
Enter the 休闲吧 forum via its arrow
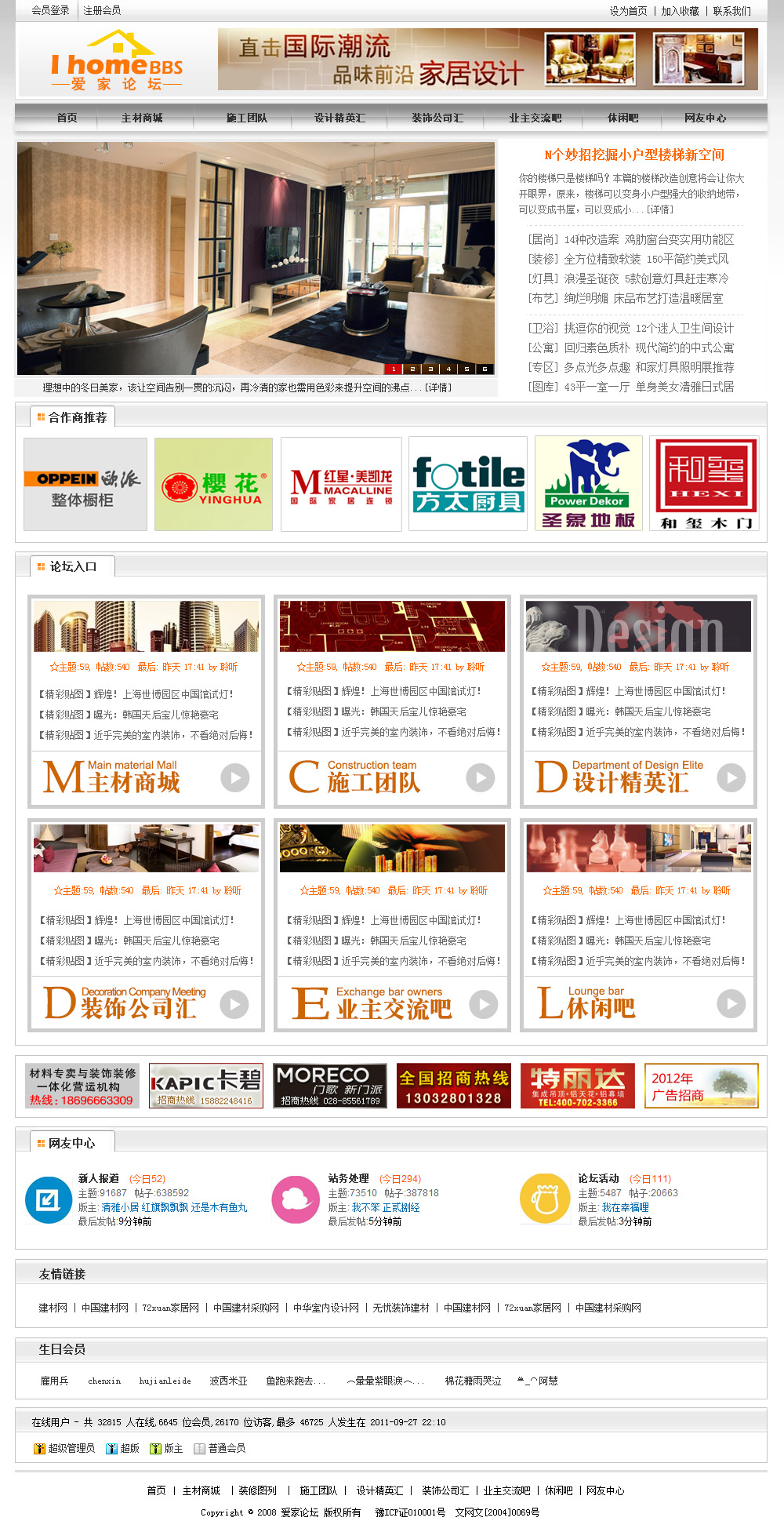(731, 1003)
